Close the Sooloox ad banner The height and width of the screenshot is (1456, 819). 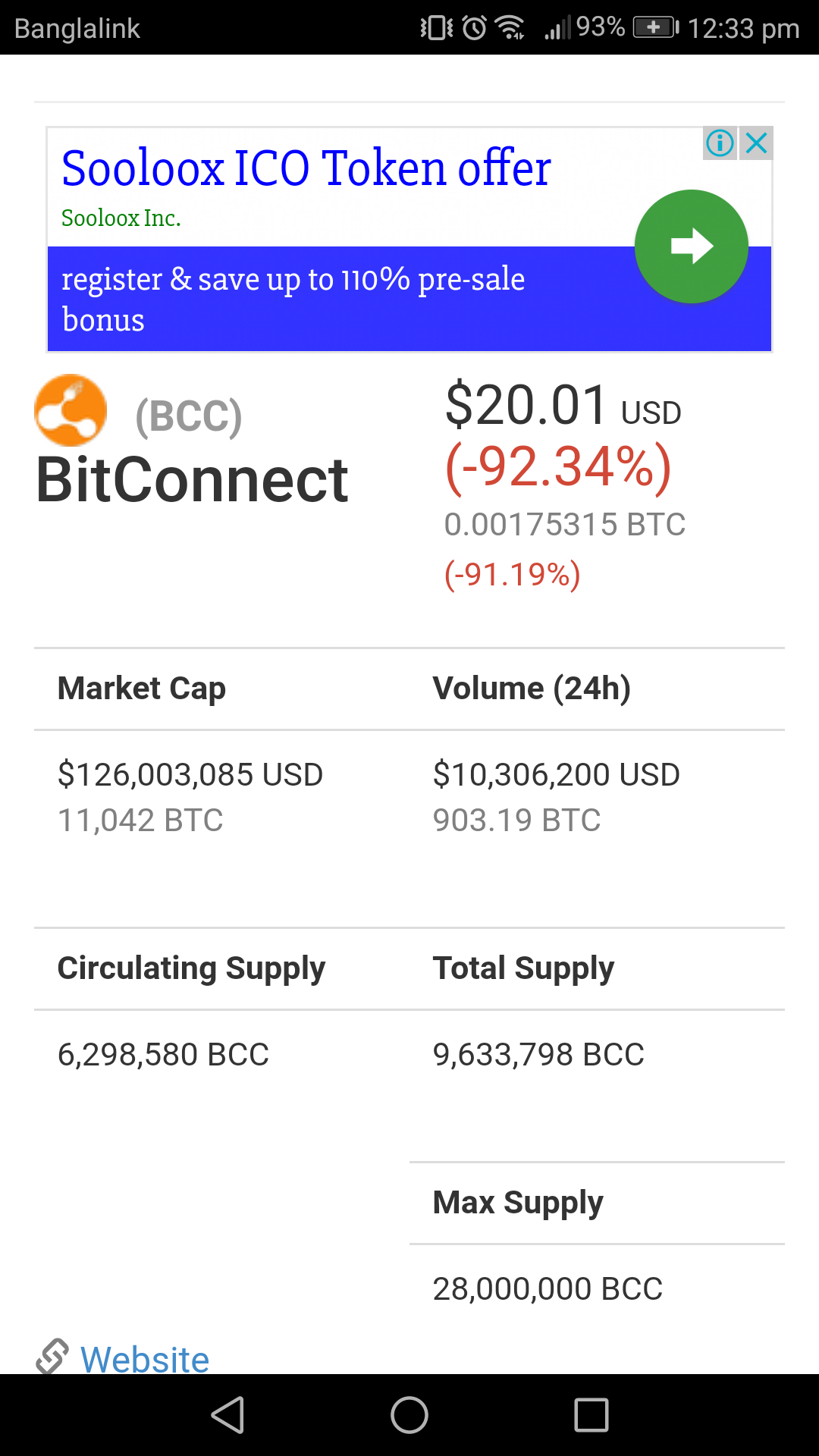pos(757,143)
